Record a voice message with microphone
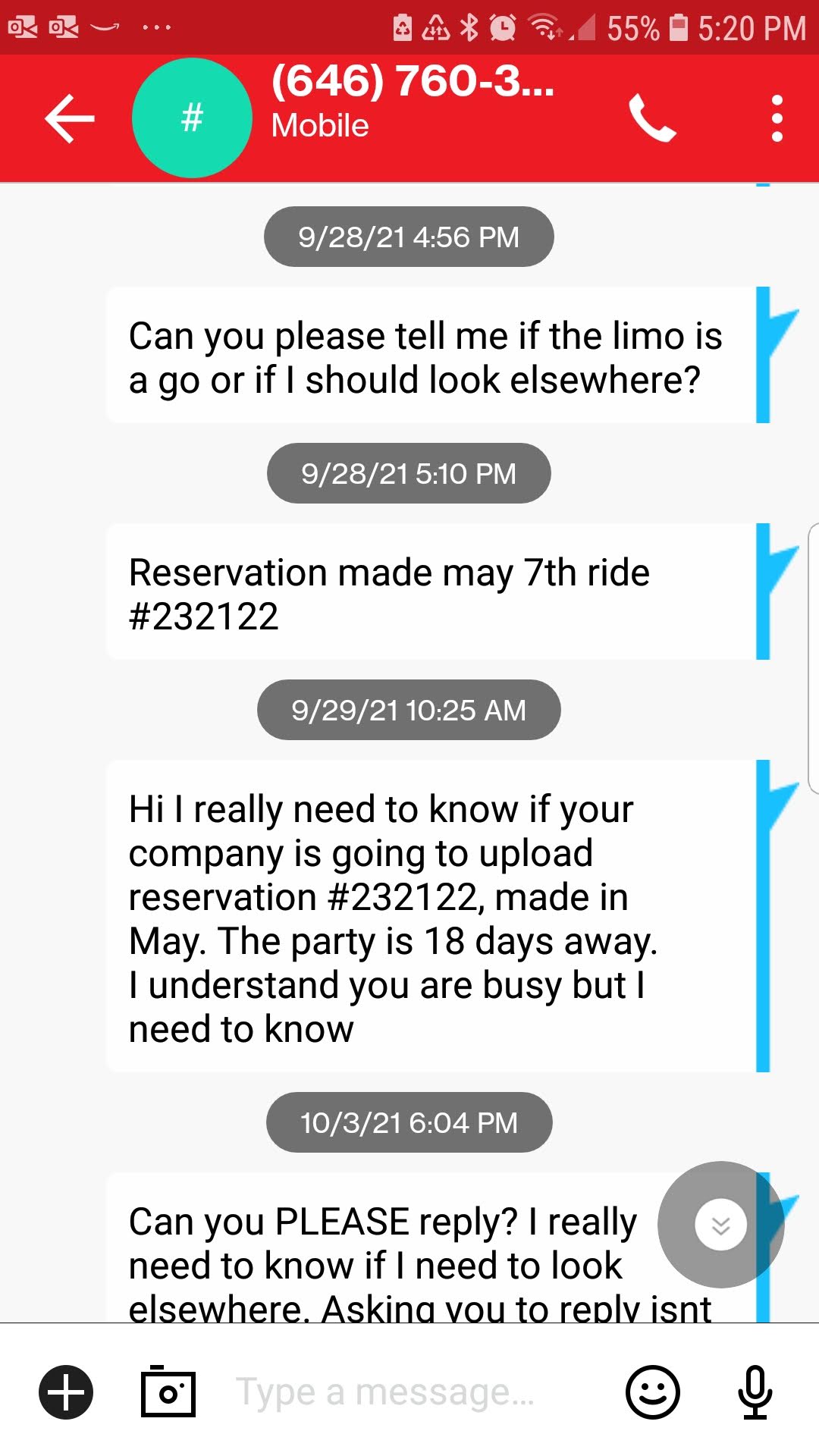The width and height of the screenshot is (819, 1456). pos(755,1392)
